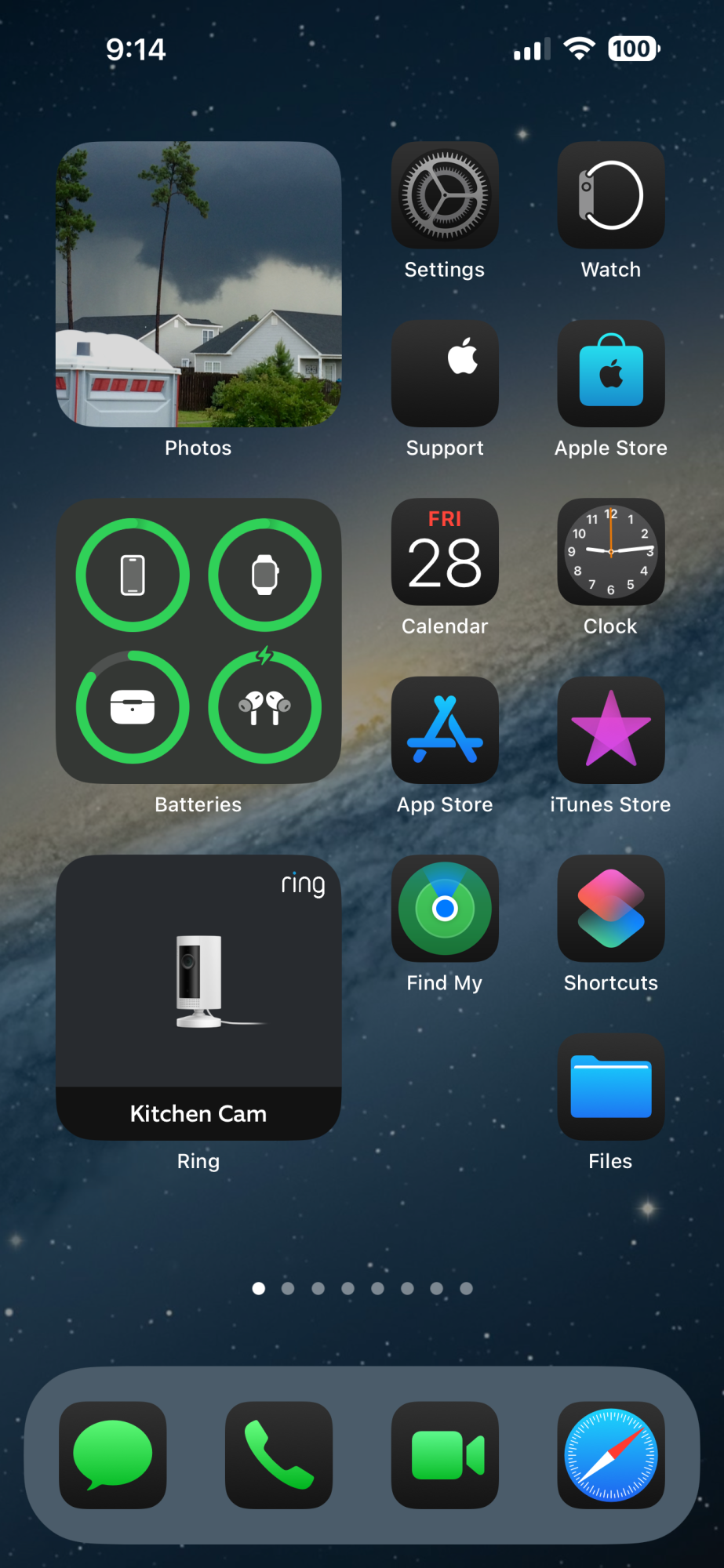The height and width of the screenshot is (1568, 724).
Task: Open Apple Support app
Action: pyautogui.click(x=445, y=373)
